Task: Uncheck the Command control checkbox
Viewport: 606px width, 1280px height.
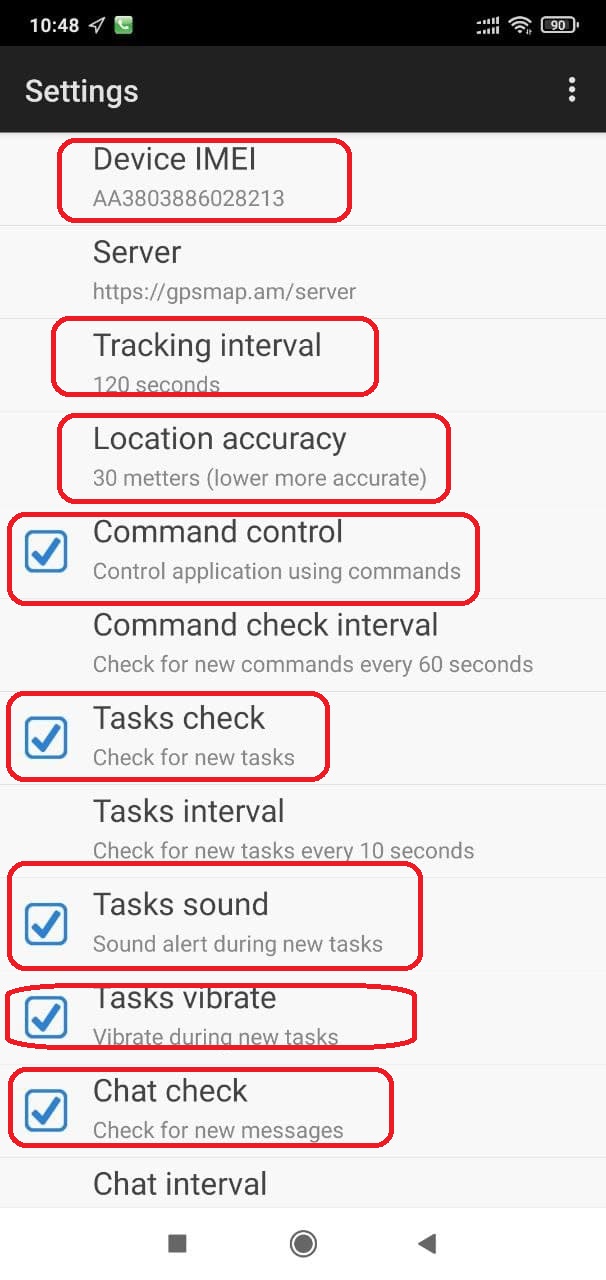Action: [x=46, y=552]
